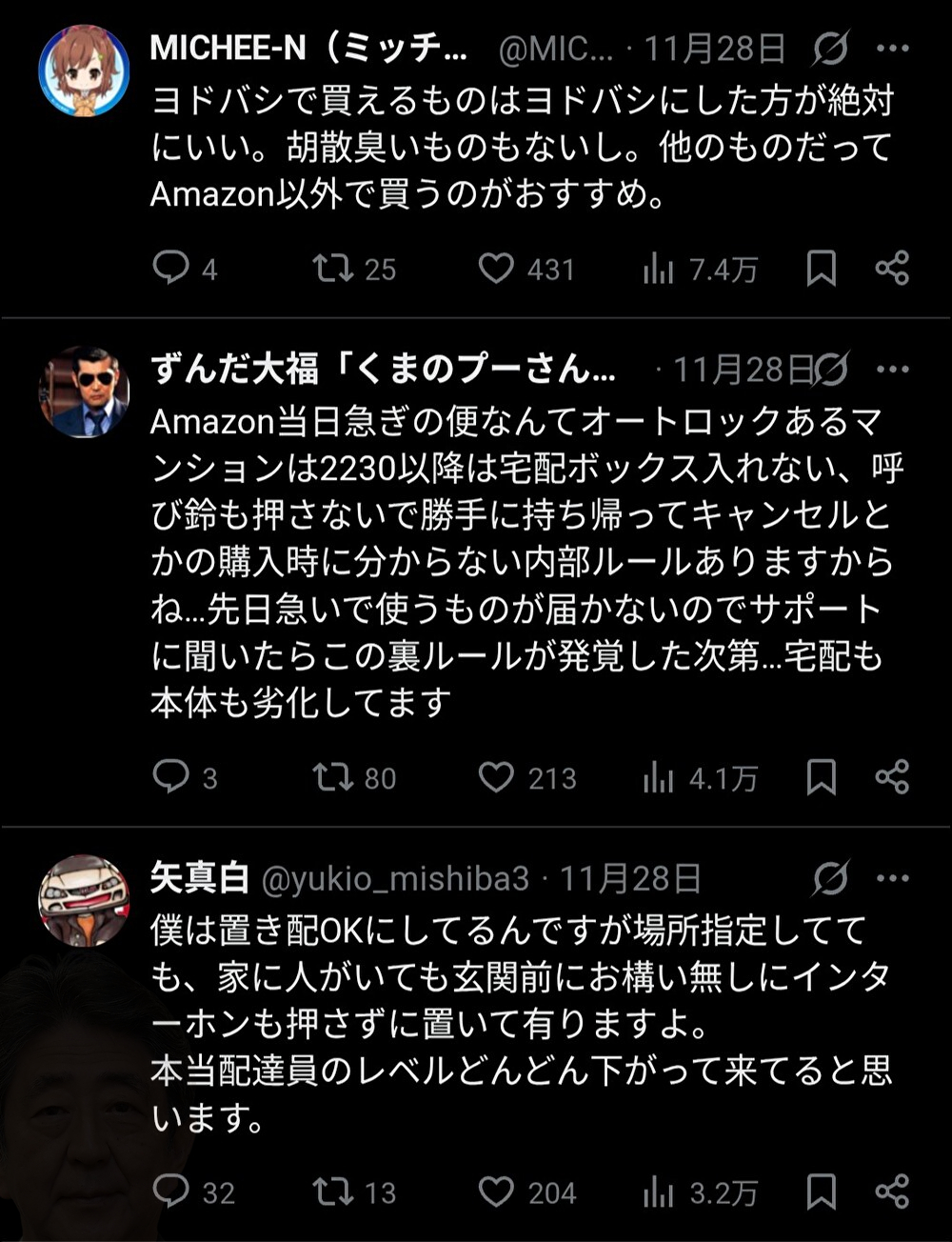
Task: Tap Grok icon on MICHEE-N's post
Action: [830, 49]
